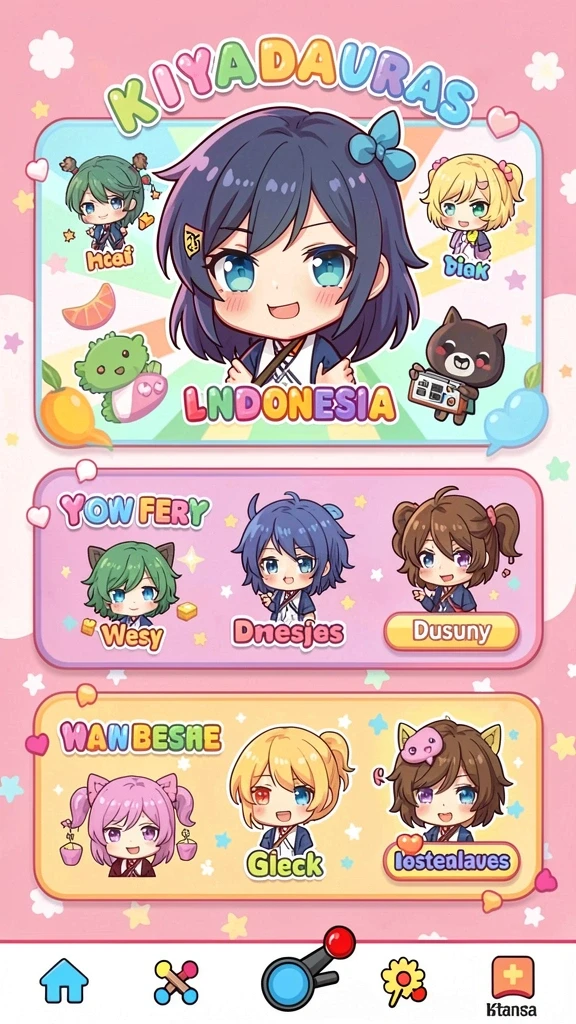The width and height of the screenshot is (576, 1024).
Task: Choose the blue-haired Dnesjas character
Action: coord(290,569)
